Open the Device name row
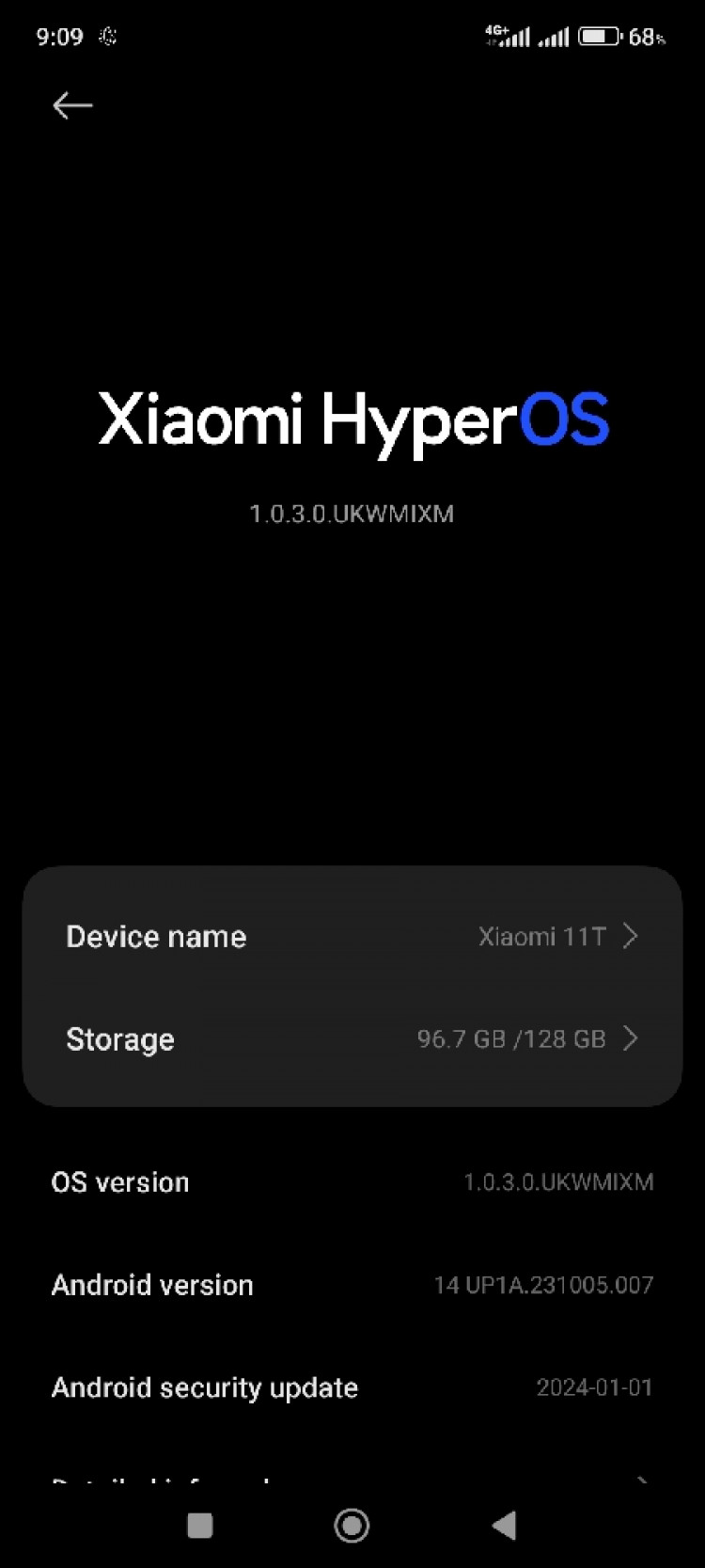Screen dimensions: 705x1568 [352, 936]
